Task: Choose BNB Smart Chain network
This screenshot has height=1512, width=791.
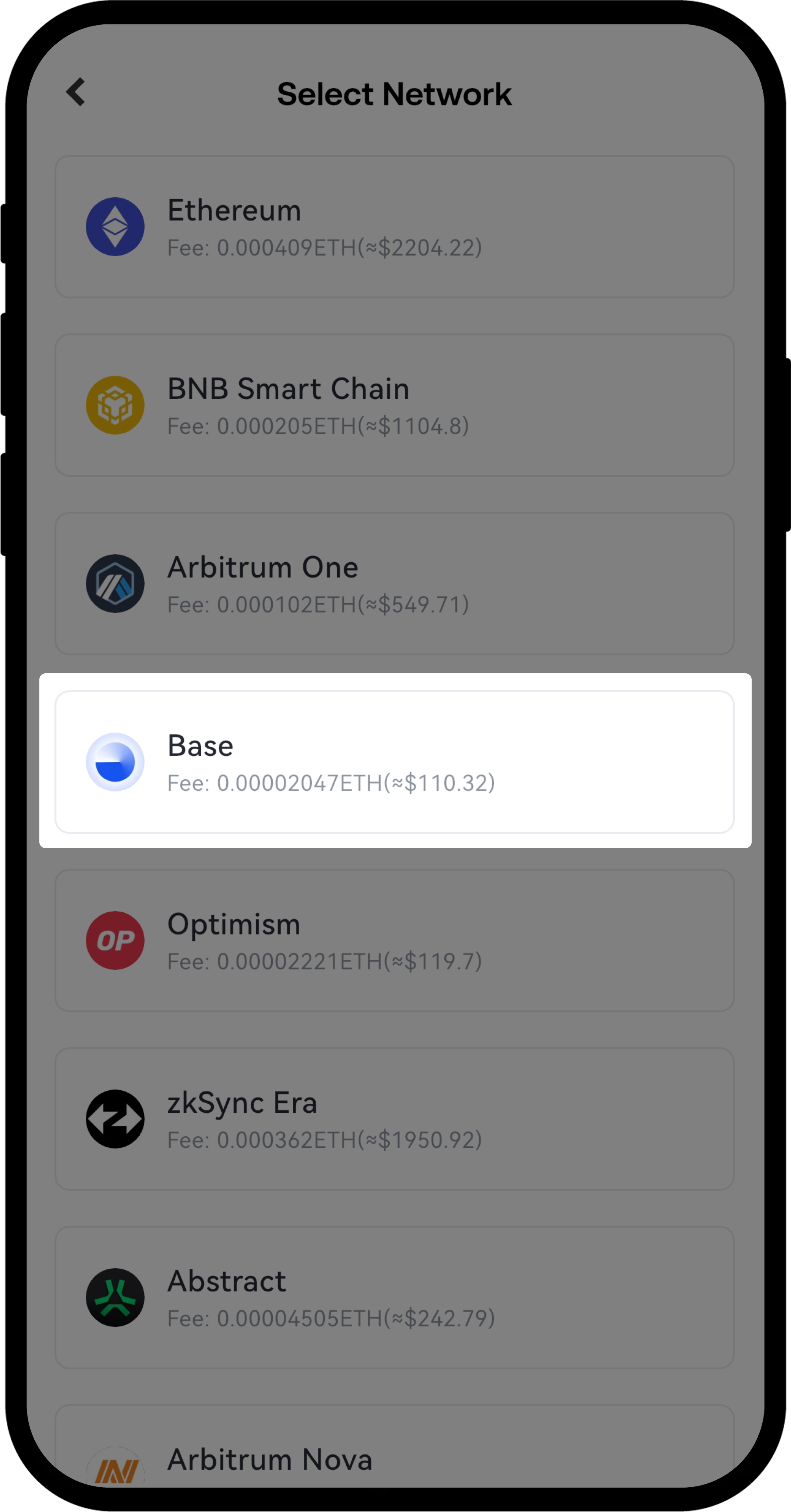Action: [x=394, y=405]
